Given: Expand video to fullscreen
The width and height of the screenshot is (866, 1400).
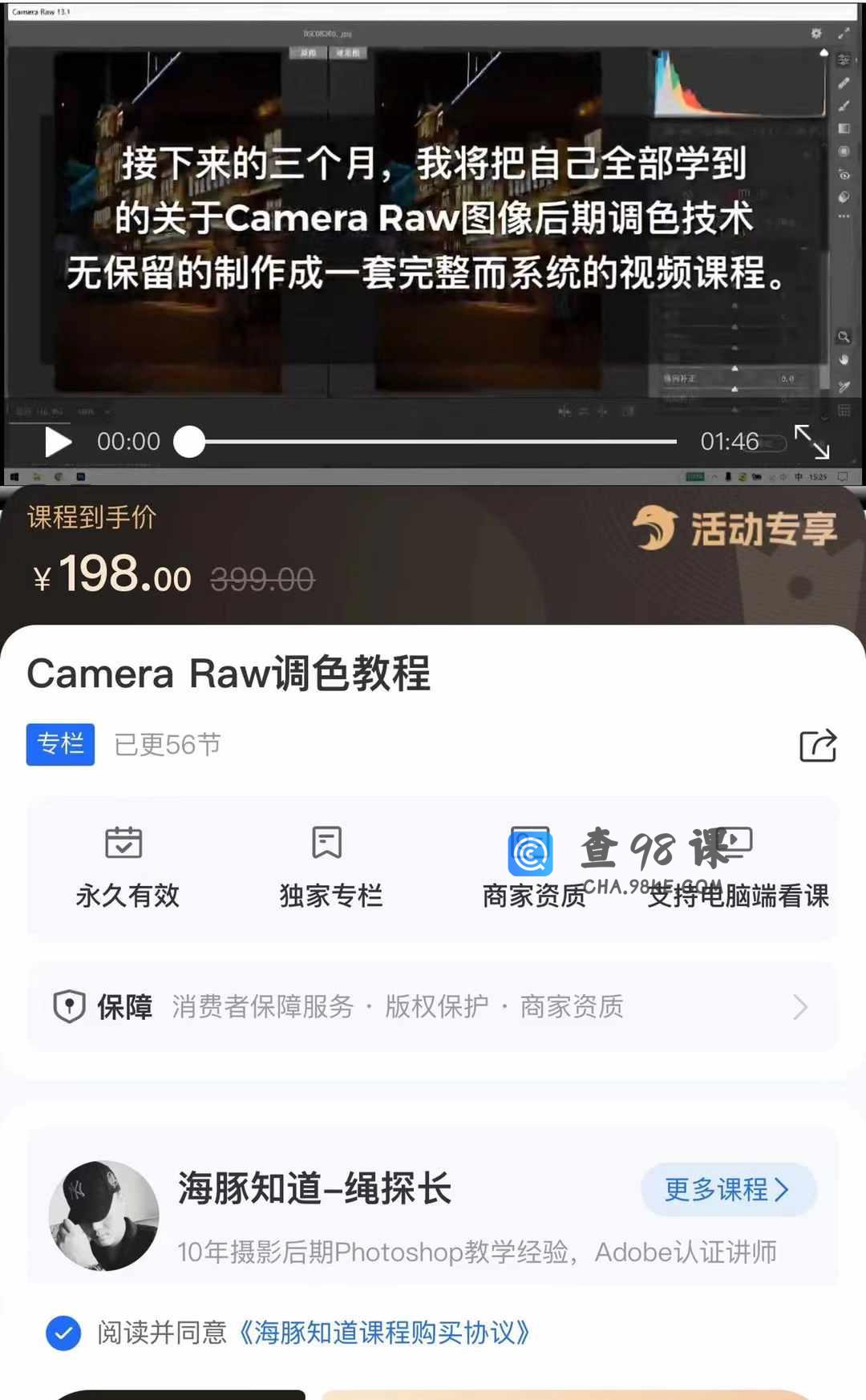Looking at the screenshot, I should (x=811, y=442).
